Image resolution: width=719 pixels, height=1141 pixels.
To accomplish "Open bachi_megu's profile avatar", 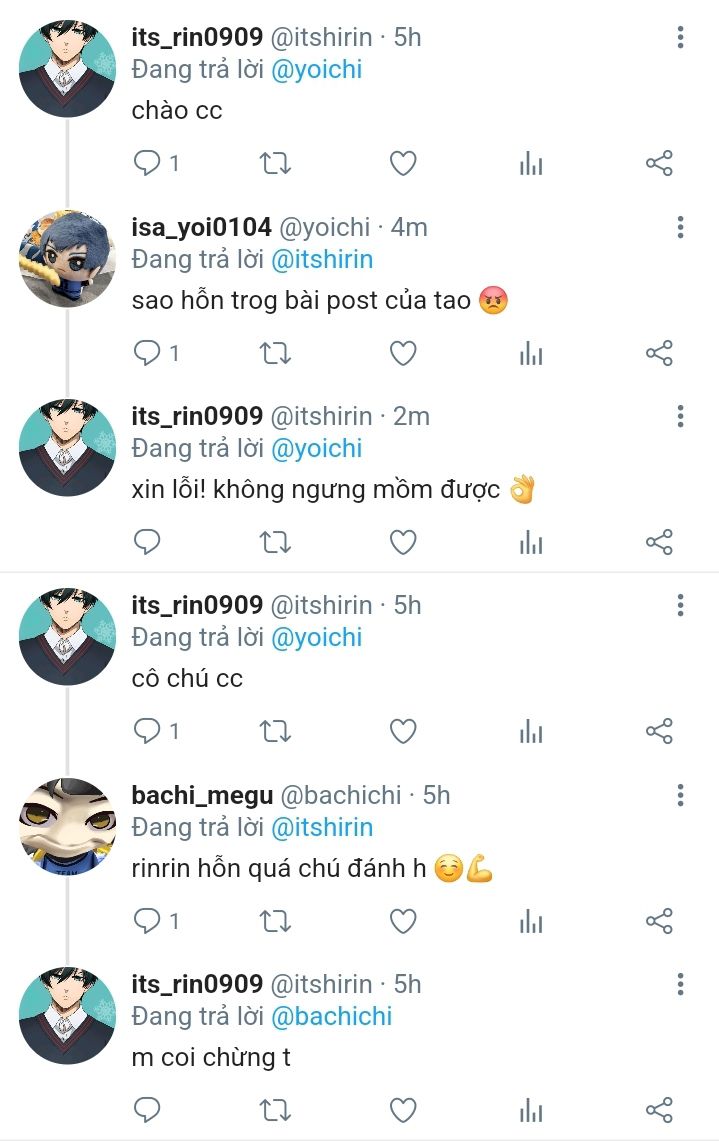I will click(68, 826).
